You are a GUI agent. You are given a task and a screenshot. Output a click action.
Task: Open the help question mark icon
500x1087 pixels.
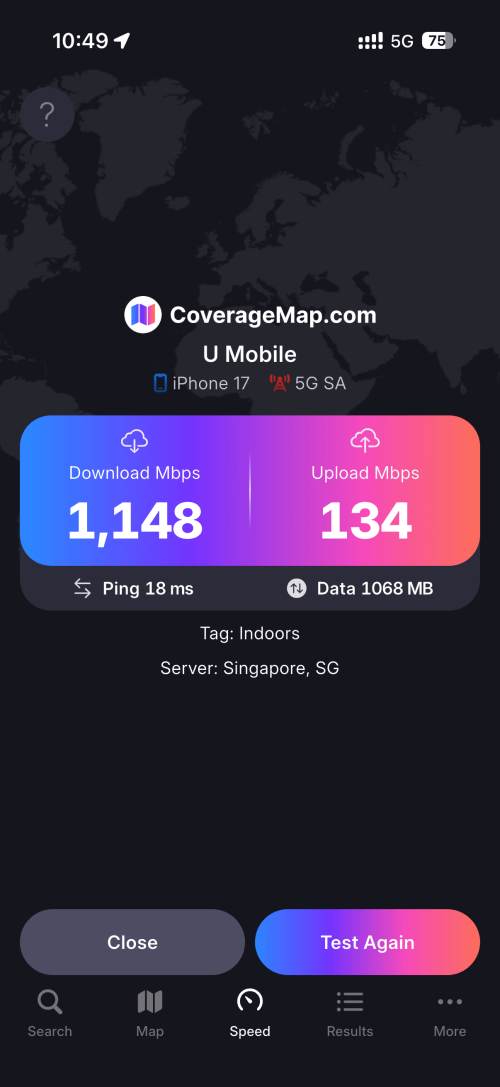[47, 114]
